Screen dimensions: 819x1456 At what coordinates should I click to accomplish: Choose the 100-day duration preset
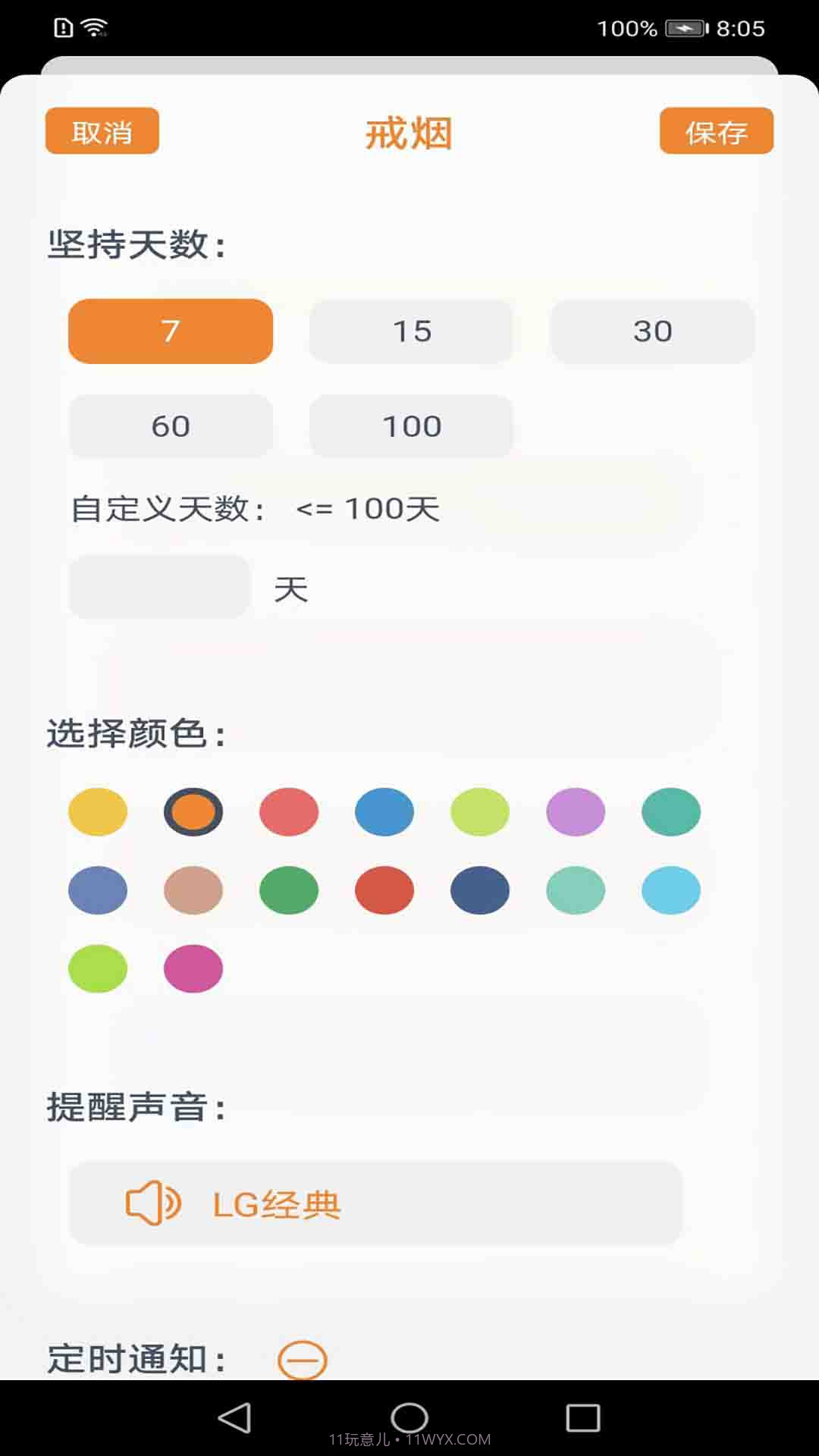(410, 426)
